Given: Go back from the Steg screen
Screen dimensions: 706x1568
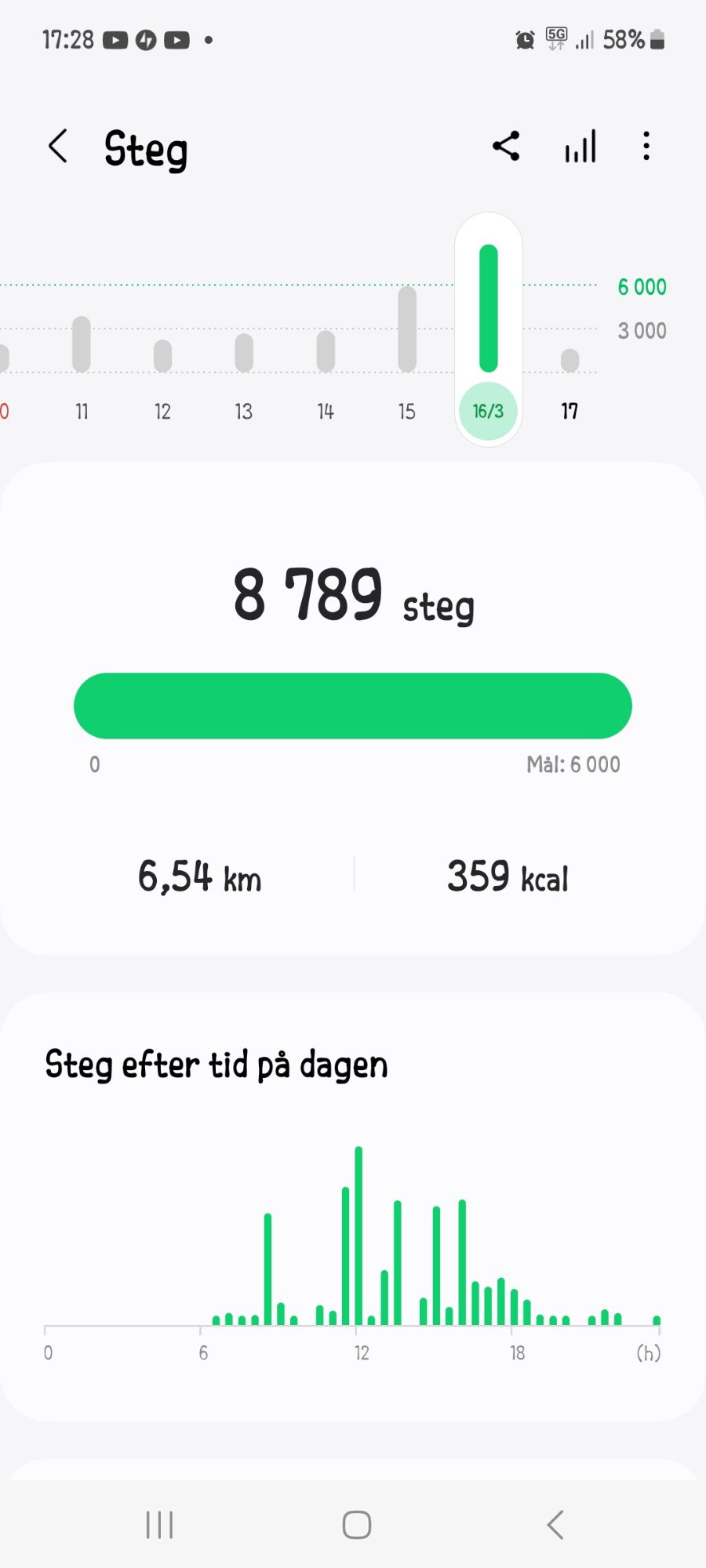Looking at the screenshot, I should 58,147.
